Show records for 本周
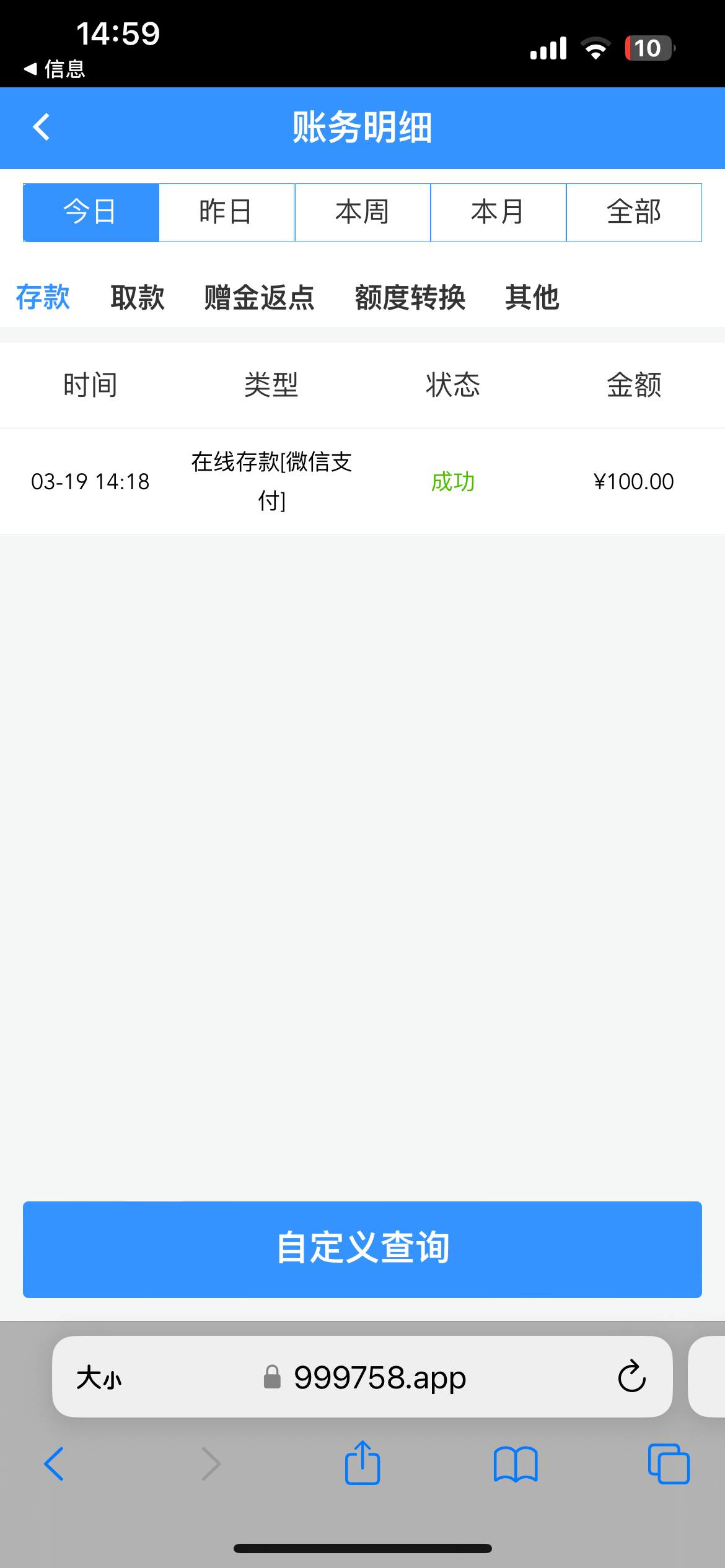 coord(362,212)
